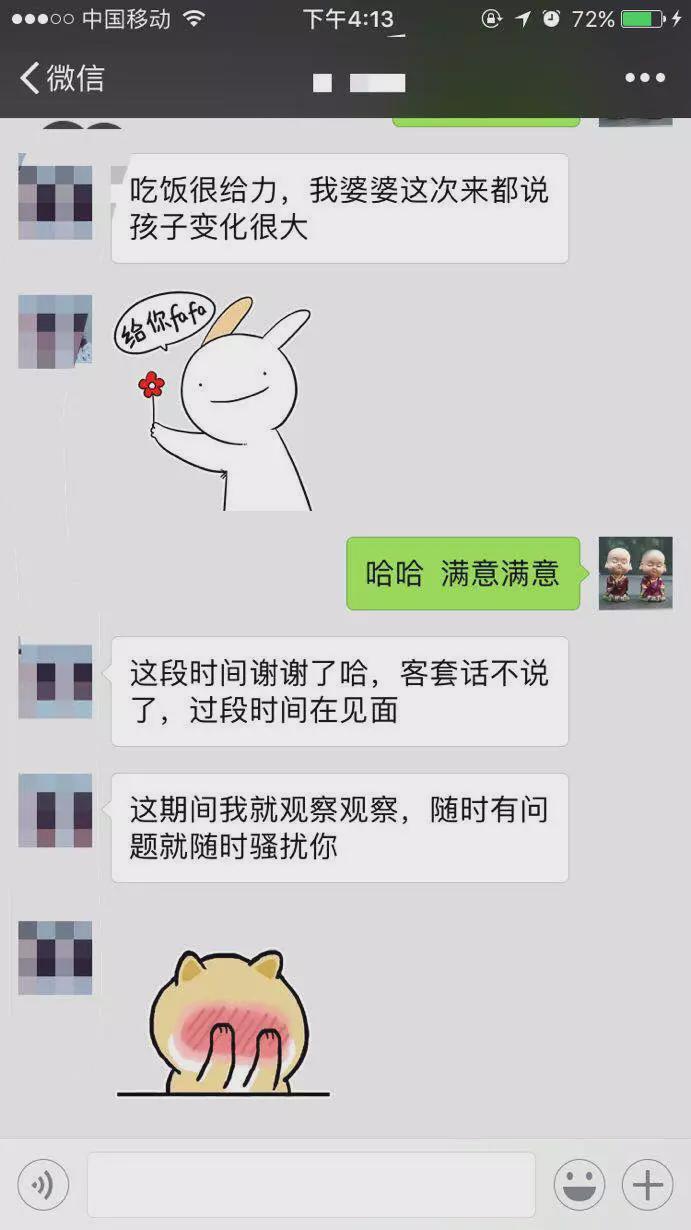The image size is (691, 1230).
Task: Open the emoji sticker panel
Action: pos(579,1186)
